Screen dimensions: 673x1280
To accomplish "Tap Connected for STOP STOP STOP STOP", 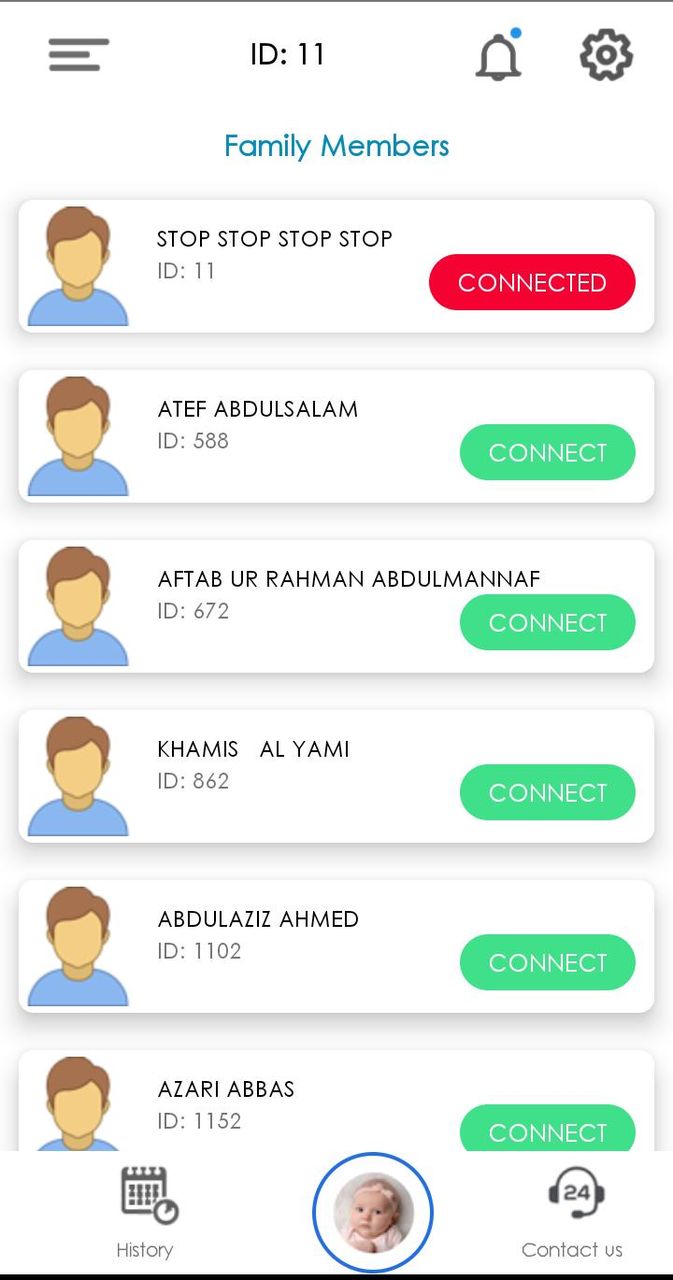I will [532, 282].
